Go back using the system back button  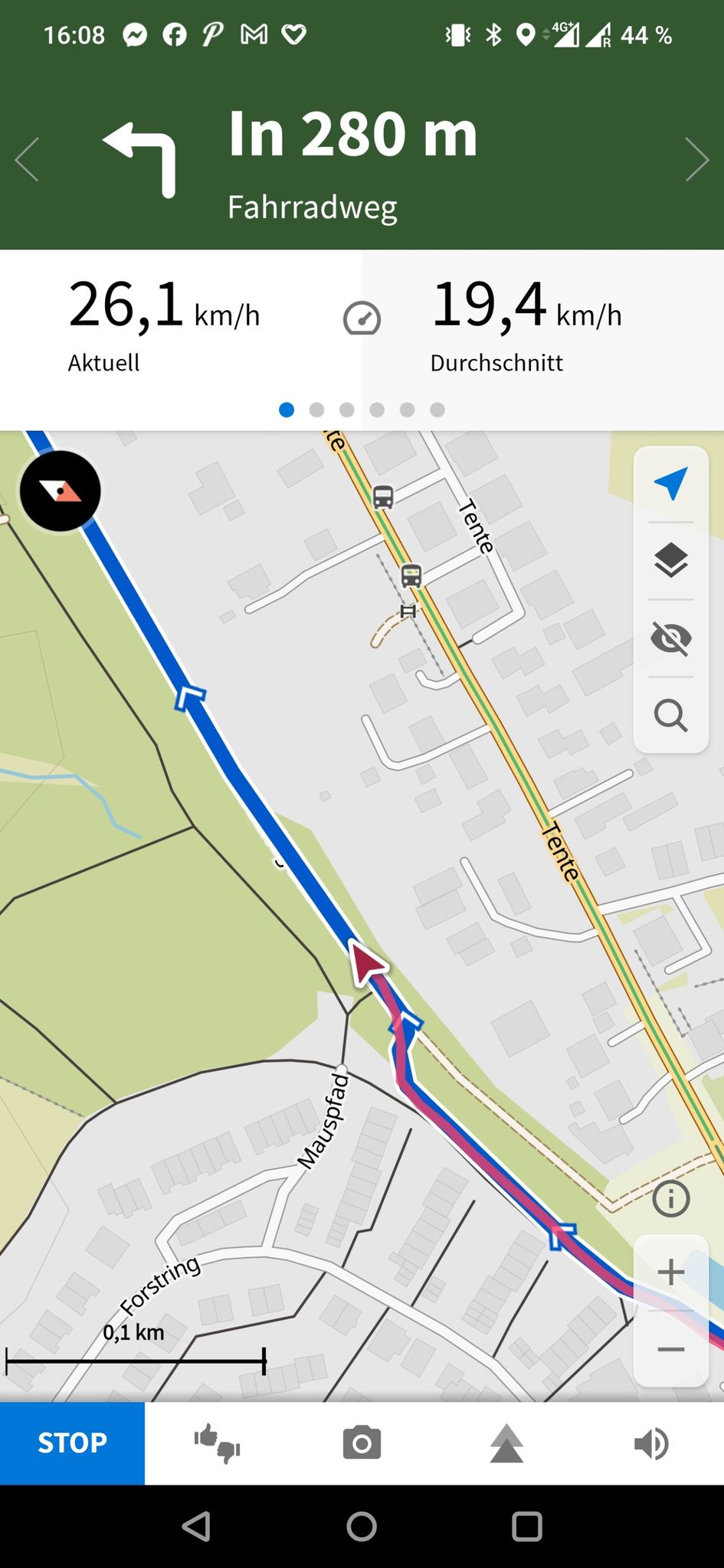[x=197, y=1527]
